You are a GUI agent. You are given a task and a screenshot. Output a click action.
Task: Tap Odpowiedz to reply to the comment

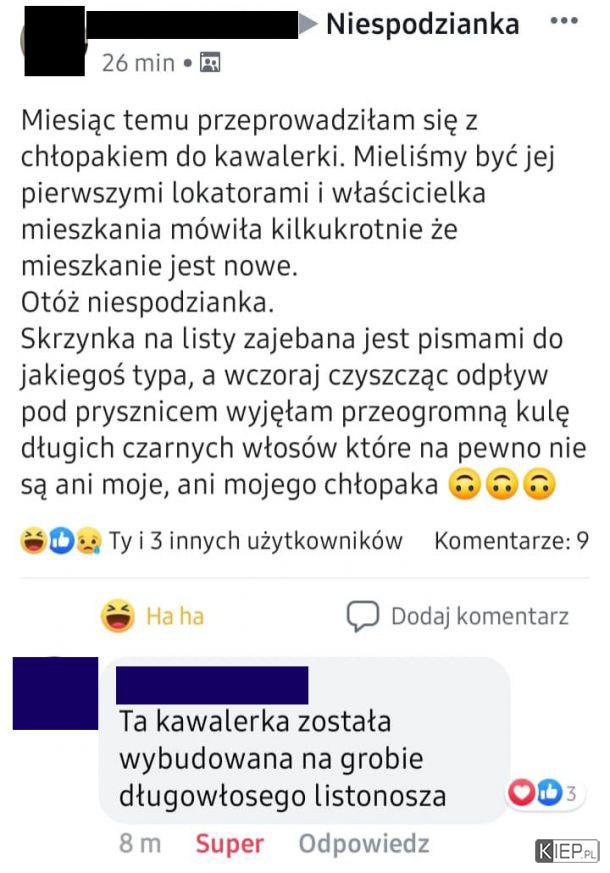click(364, 843)
